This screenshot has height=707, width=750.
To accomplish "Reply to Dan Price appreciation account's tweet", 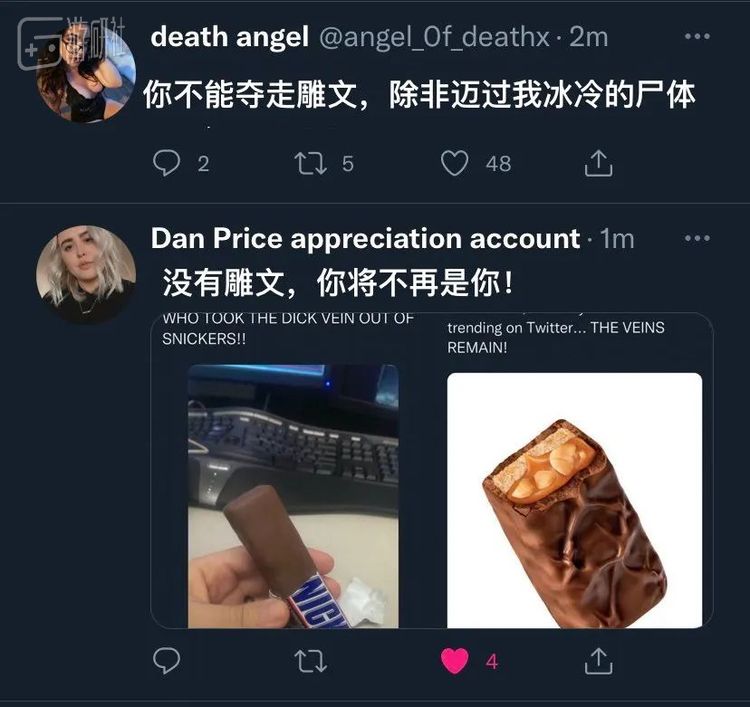I will point(167,660).
